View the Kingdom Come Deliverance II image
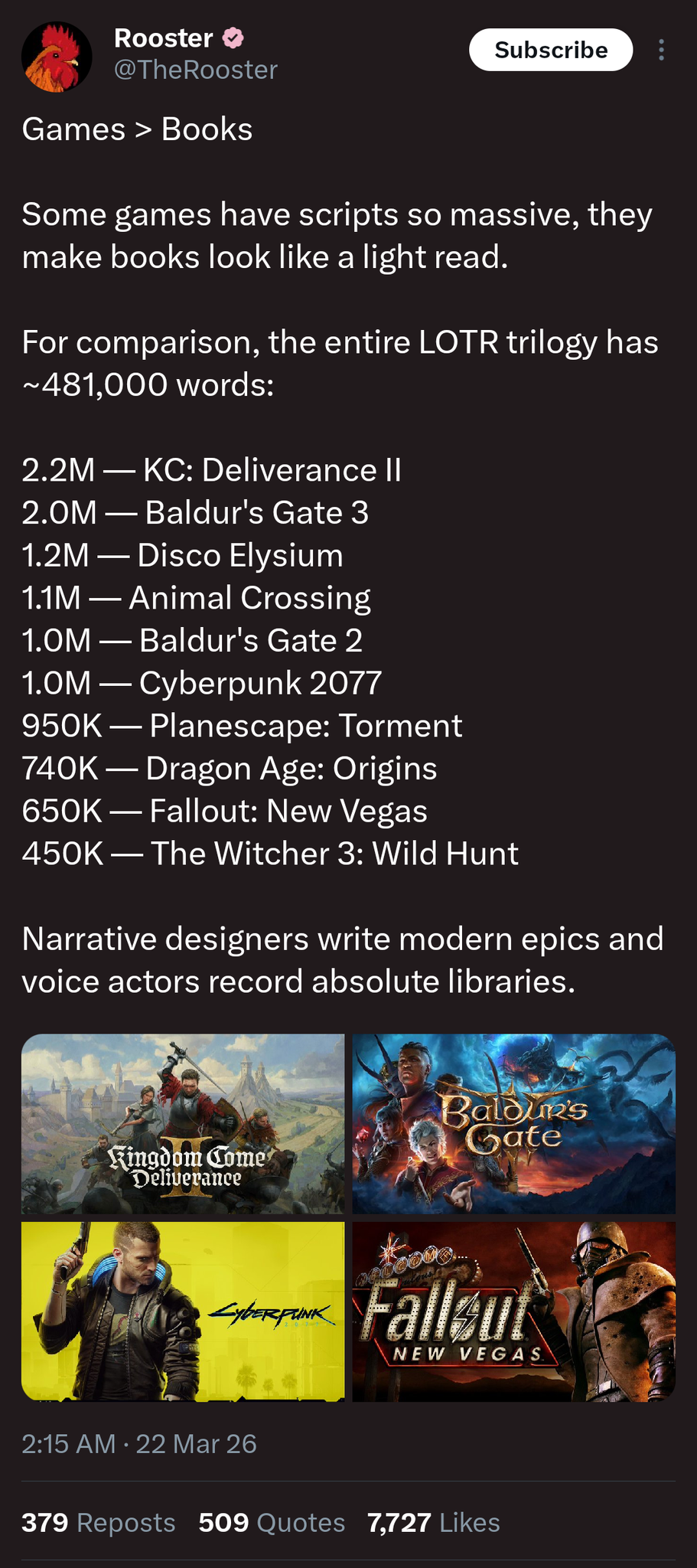The height and width of the screenshot is (1568, 697). coord(183,1123)
